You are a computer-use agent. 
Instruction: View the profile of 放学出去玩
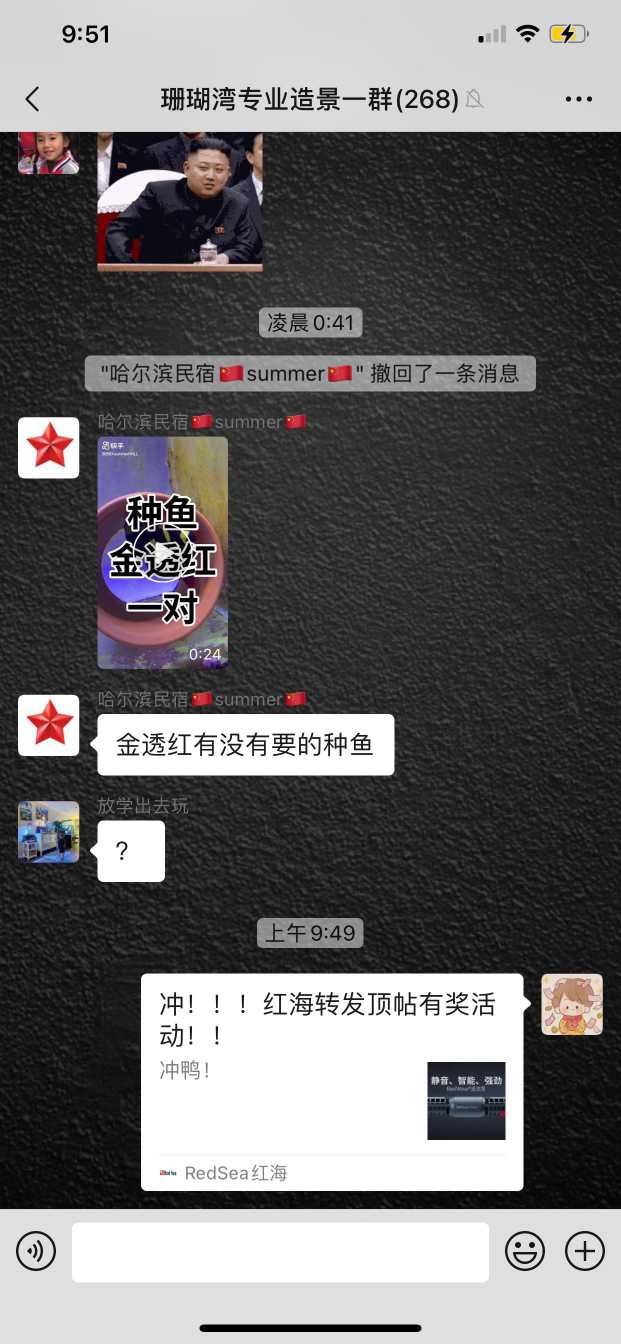click(48, 831)
